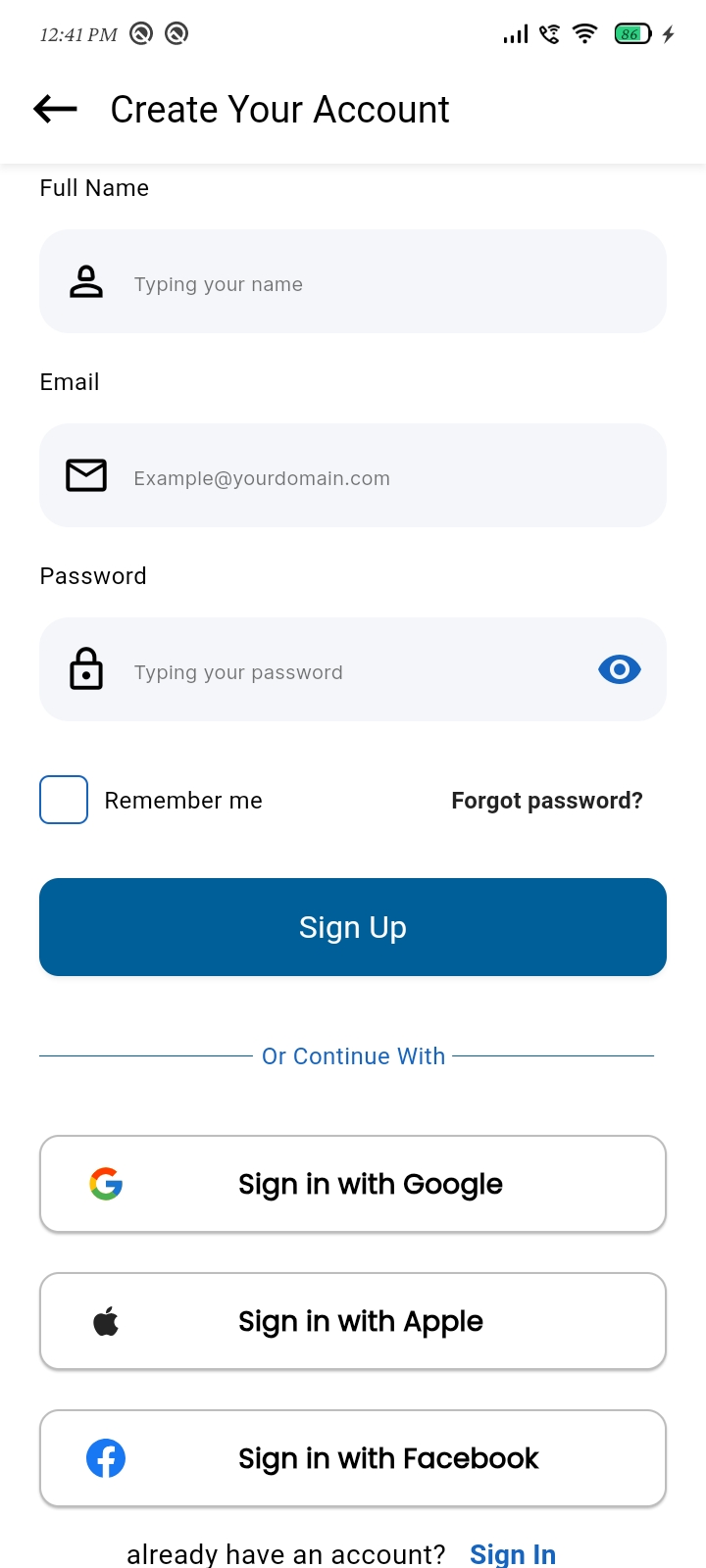The height and width of the screenshot is (1568, 706).
Task: Open the Sign In link
Action: click(x=513, y=1553)
